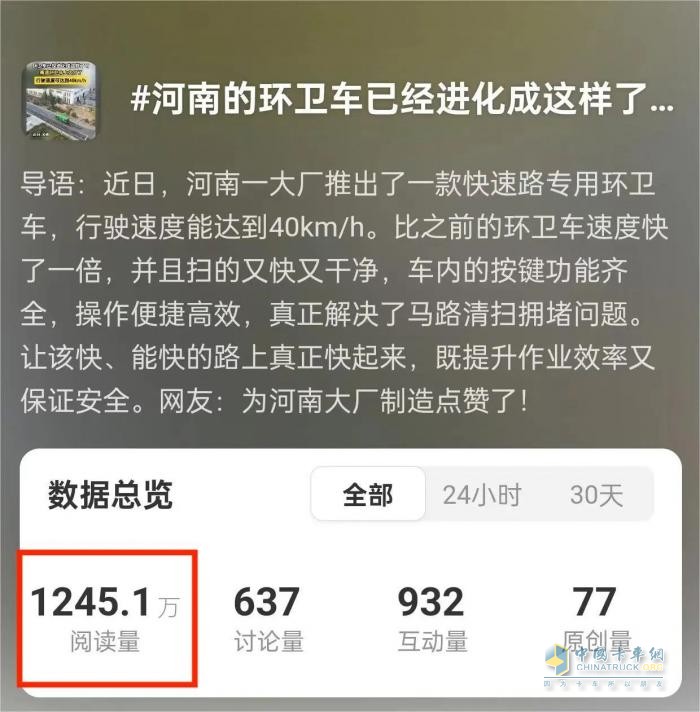Switch to the 24小时 data view
Screen dimensions: 700x712
[x=482, y=494]
